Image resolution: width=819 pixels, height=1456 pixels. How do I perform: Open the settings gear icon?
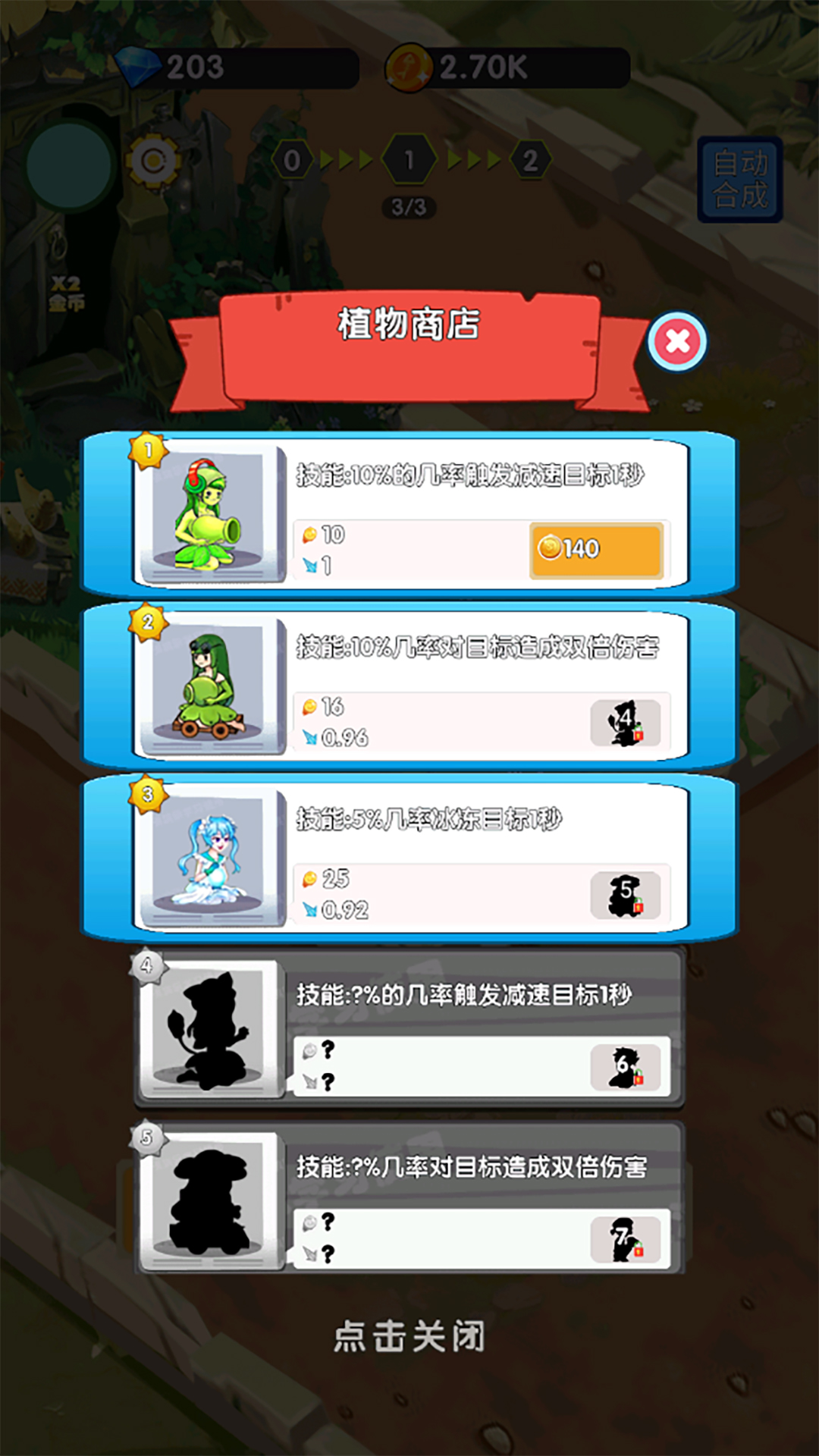(x=152, y=161)
